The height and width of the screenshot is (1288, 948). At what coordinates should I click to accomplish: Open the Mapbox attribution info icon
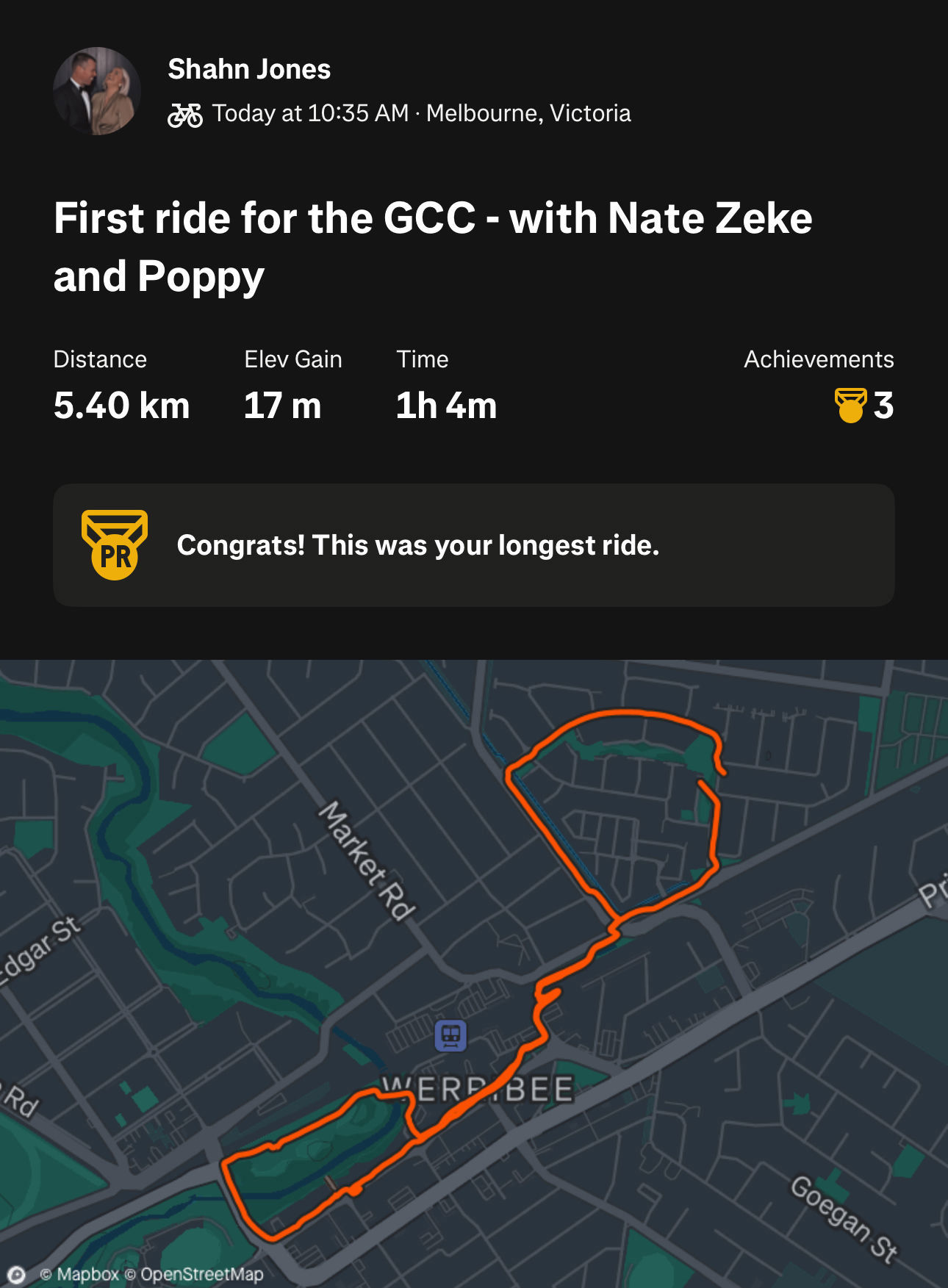click(x=16, y=1274)
